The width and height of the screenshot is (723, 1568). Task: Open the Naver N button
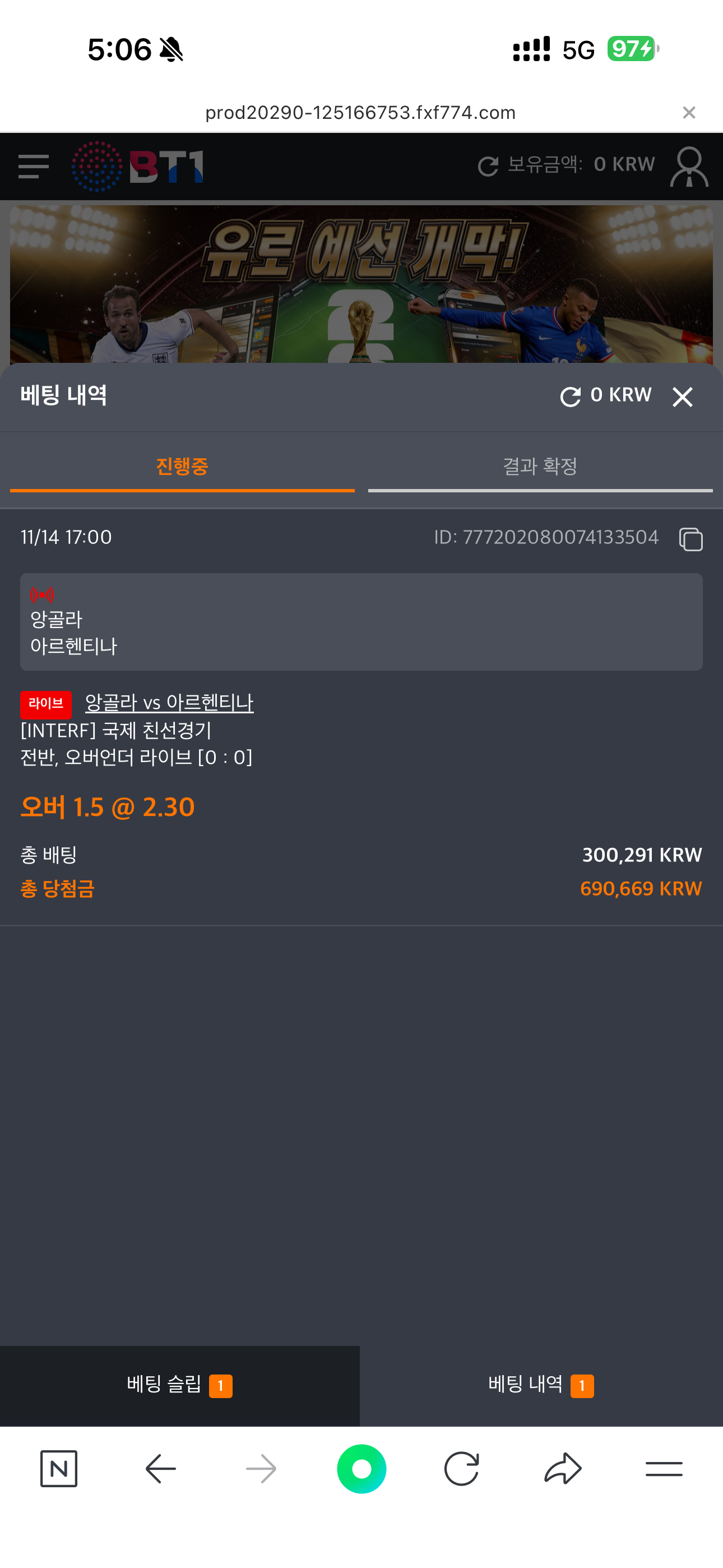pyautogui.click(x=59, y=1469)
